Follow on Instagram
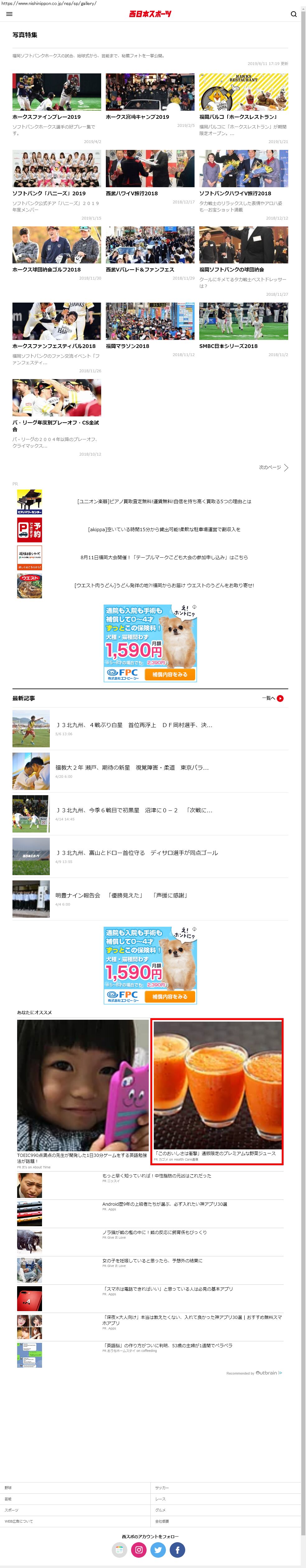Screen dimensions: 306x1568 139,1550
